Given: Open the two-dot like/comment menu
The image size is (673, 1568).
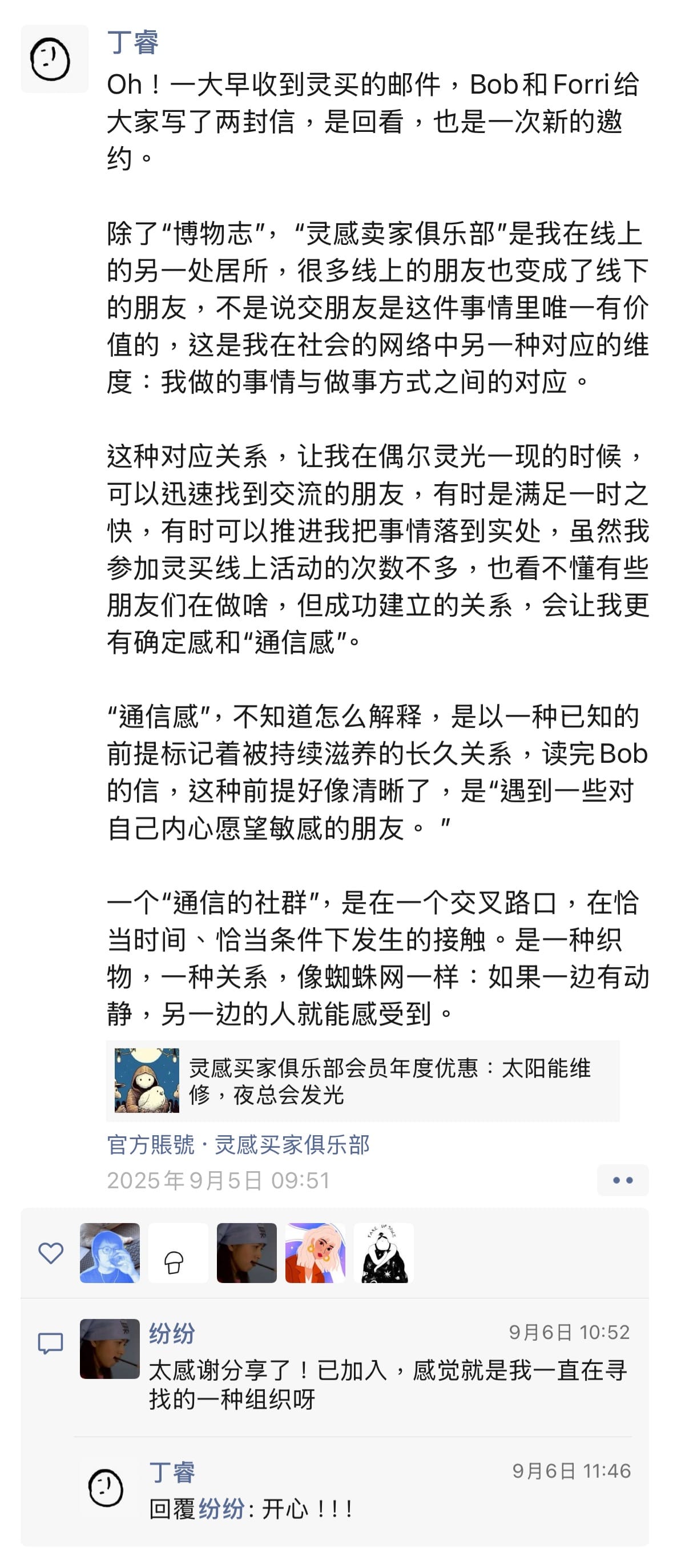Looking at the screenshot, I should pyautogui.click(x=623, y=1180).
